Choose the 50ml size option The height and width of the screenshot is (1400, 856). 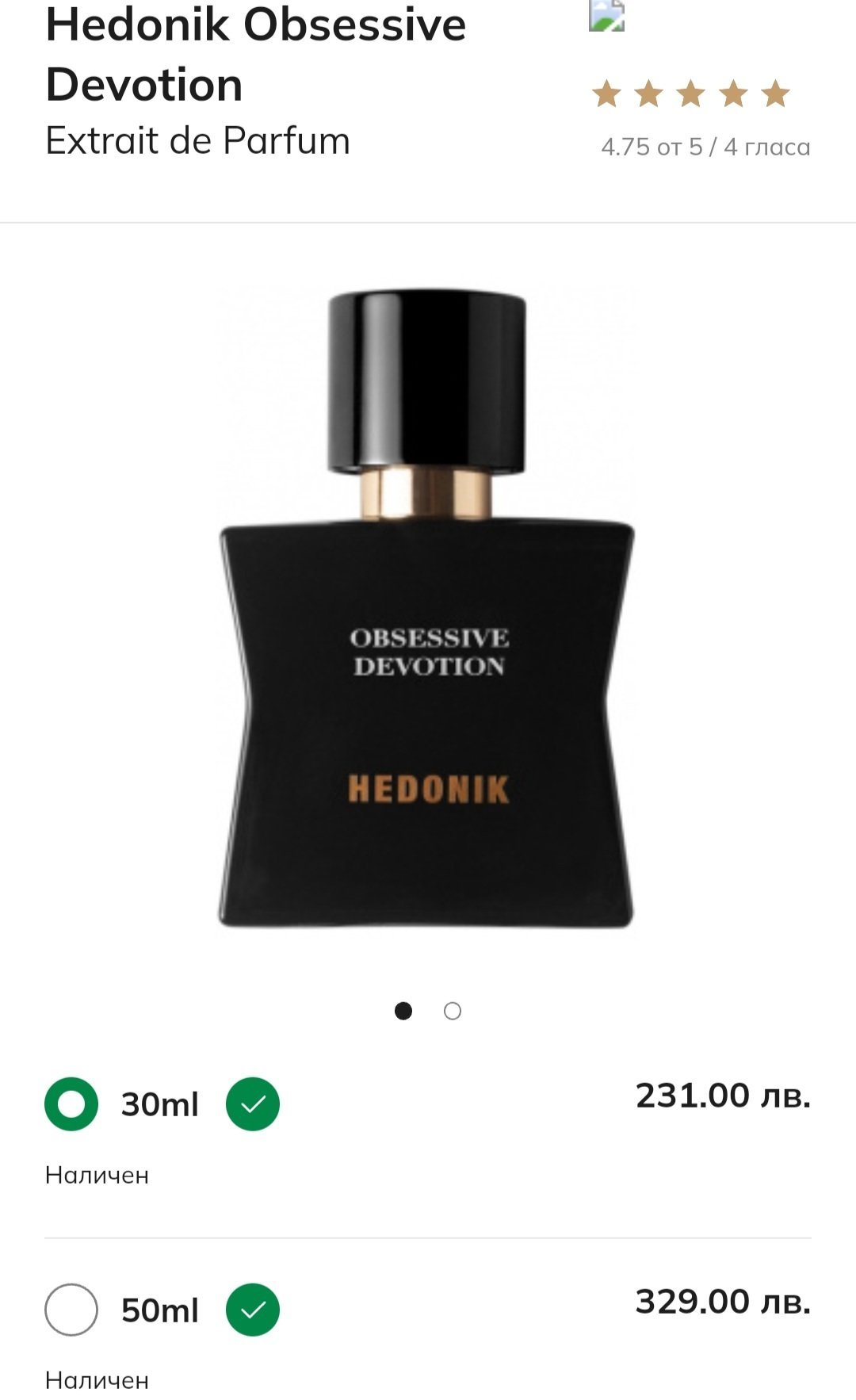[x=71, y=1310]
